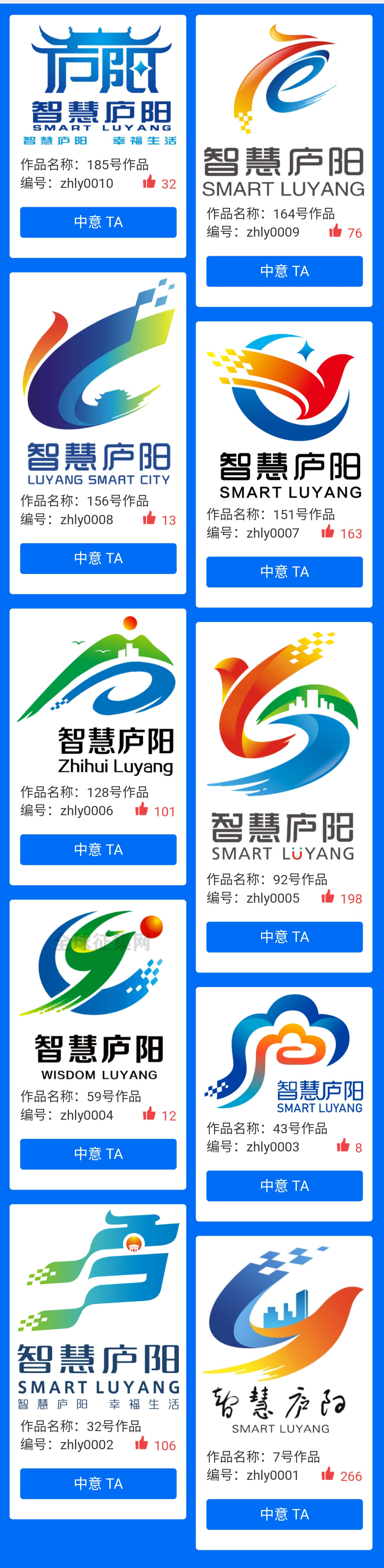Open the 151号作品 logo image

point(284,414)
